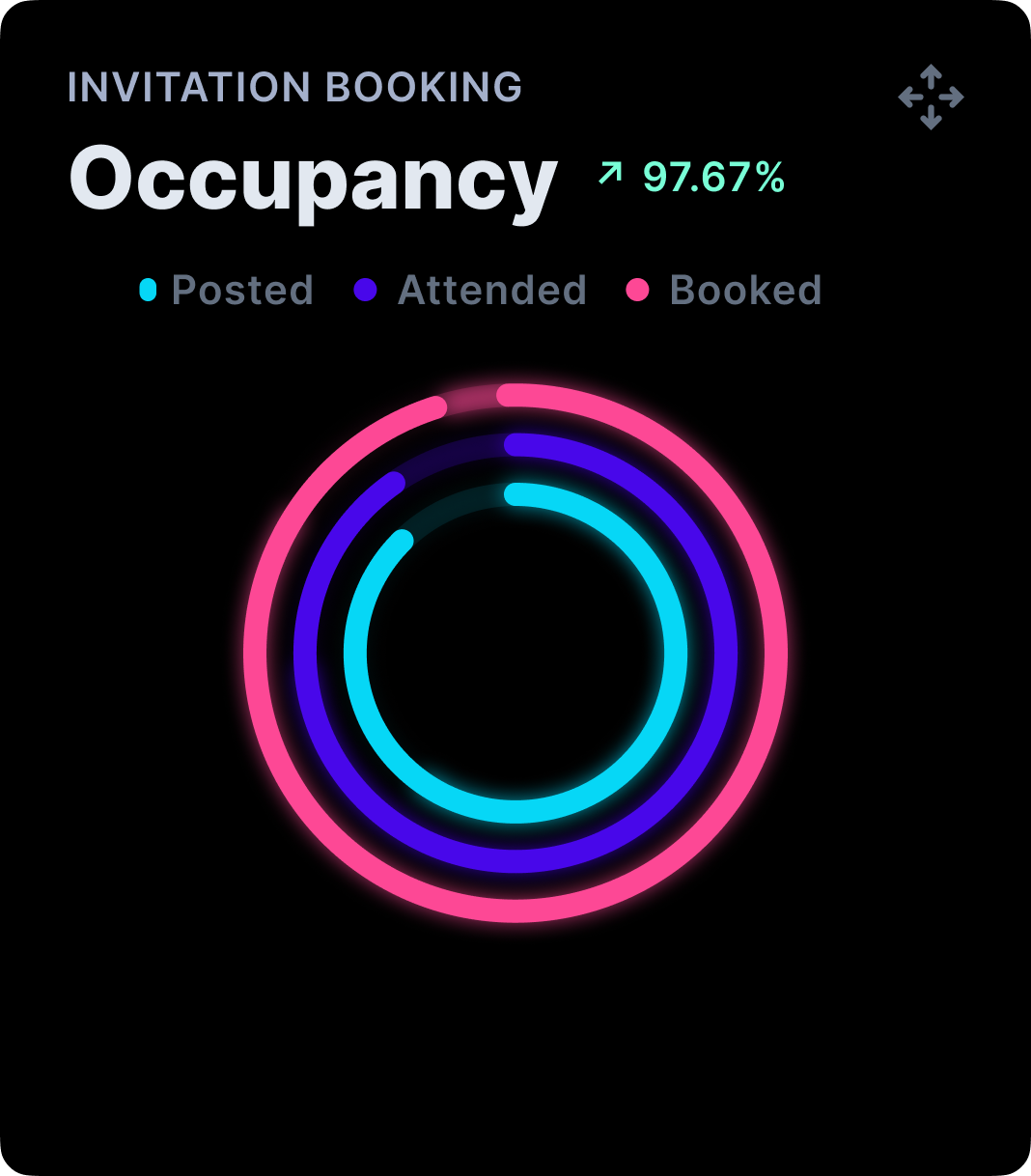Tap the four-way move arrows icon
This screenshot has width=1031, height=1176.
[x=931, y=98]
